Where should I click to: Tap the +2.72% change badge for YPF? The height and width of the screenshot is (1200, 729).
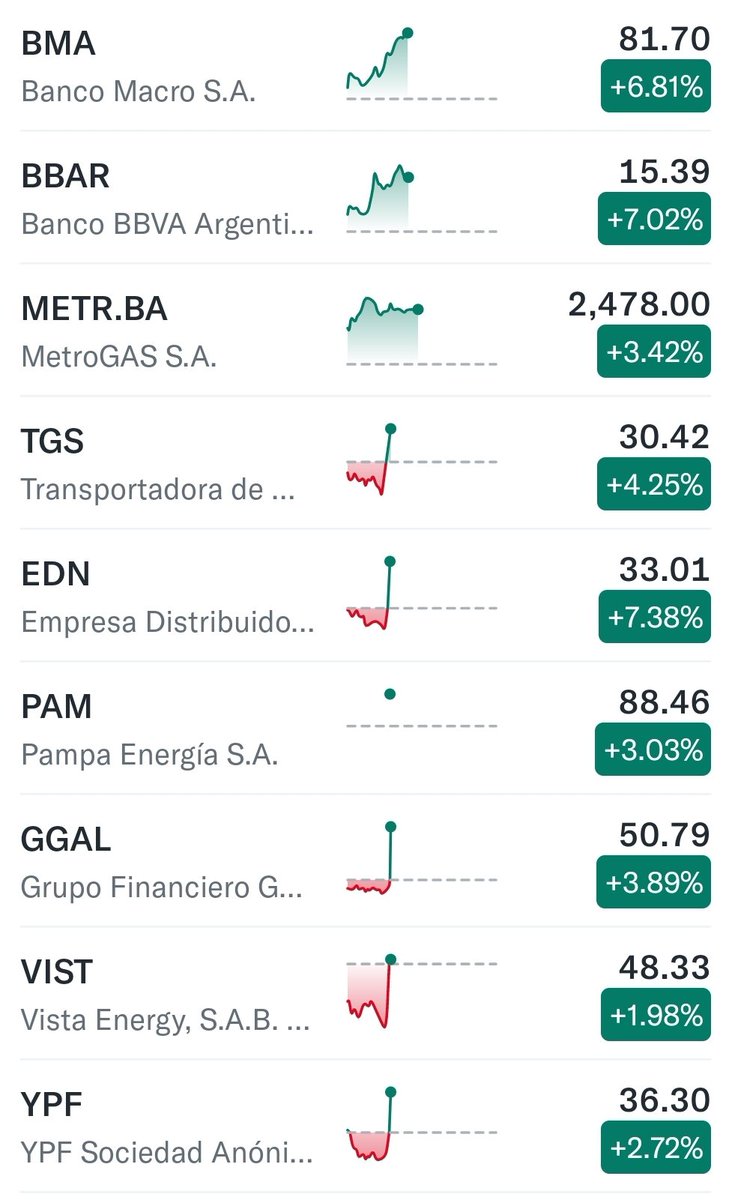coord(654,1147)
